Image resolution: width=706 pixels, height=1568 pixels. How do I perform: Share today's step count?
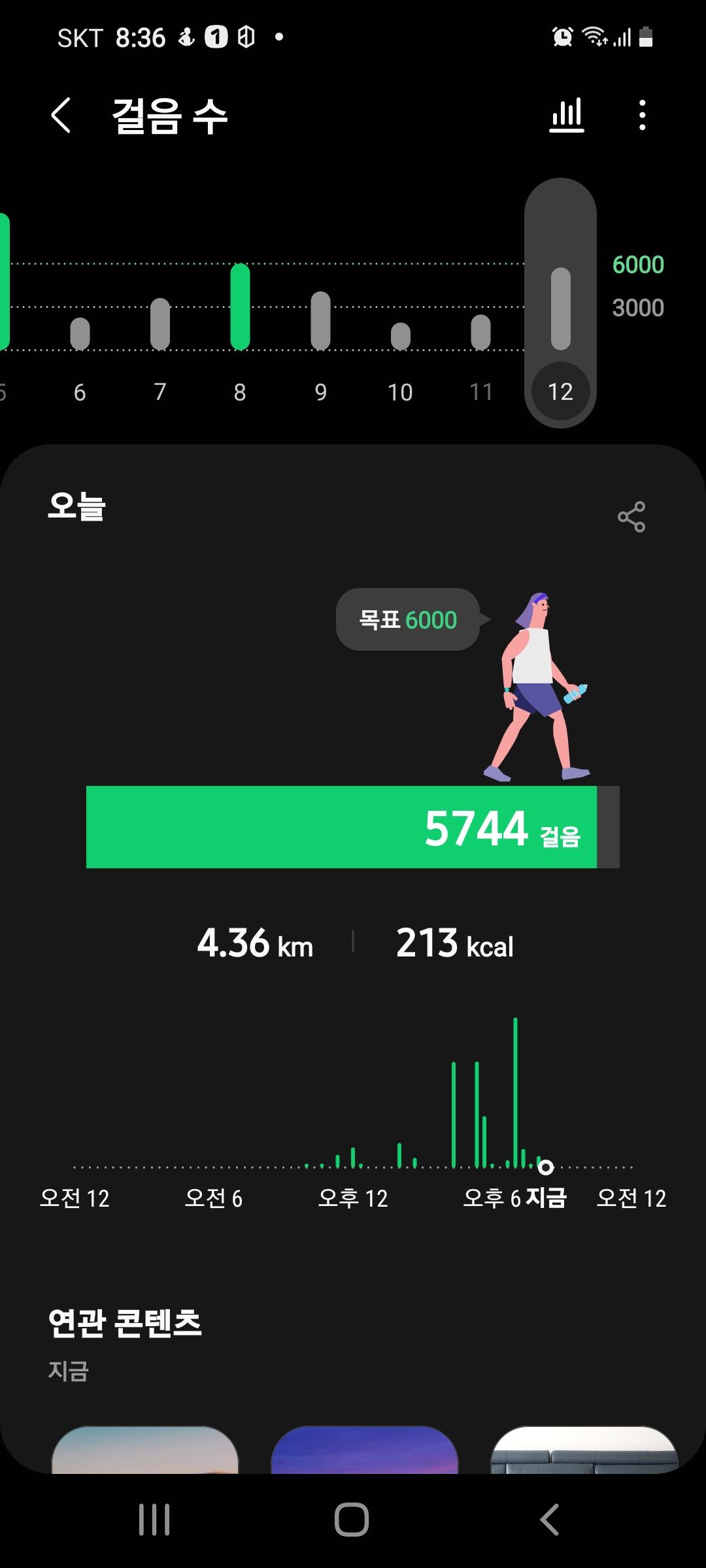[631, 517]
